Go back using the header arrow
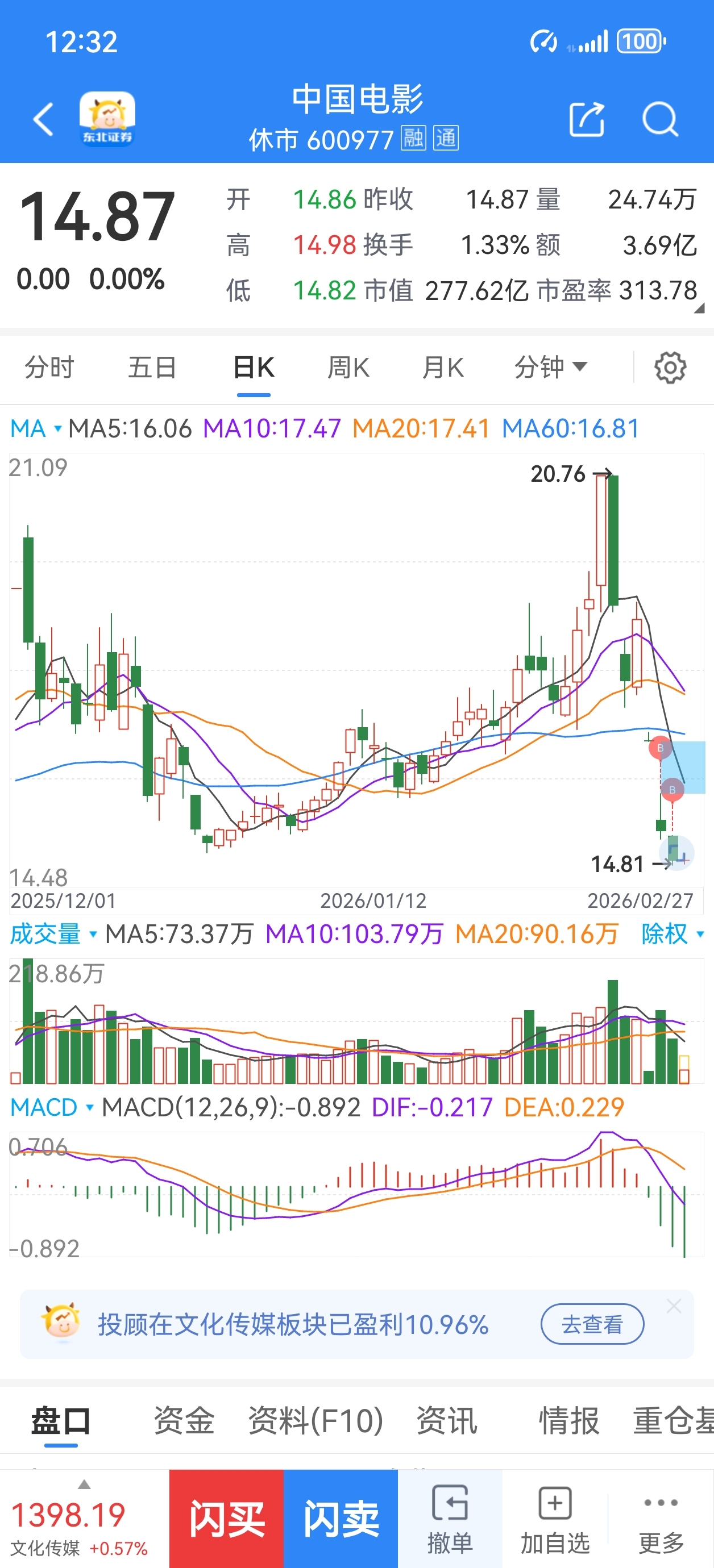714x1568 pixels. [43, 119]
